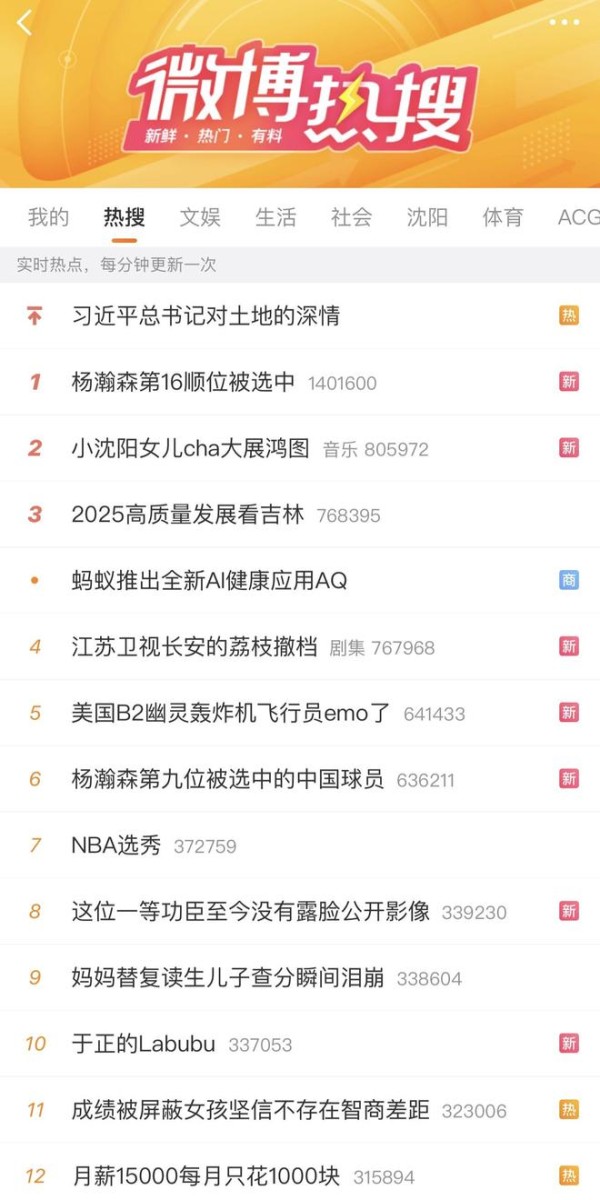Open promoted topic 蚂蚁推出全新AI健康应用AQ
Viewport: 600px width, 1200px height.
click(300, 580)
